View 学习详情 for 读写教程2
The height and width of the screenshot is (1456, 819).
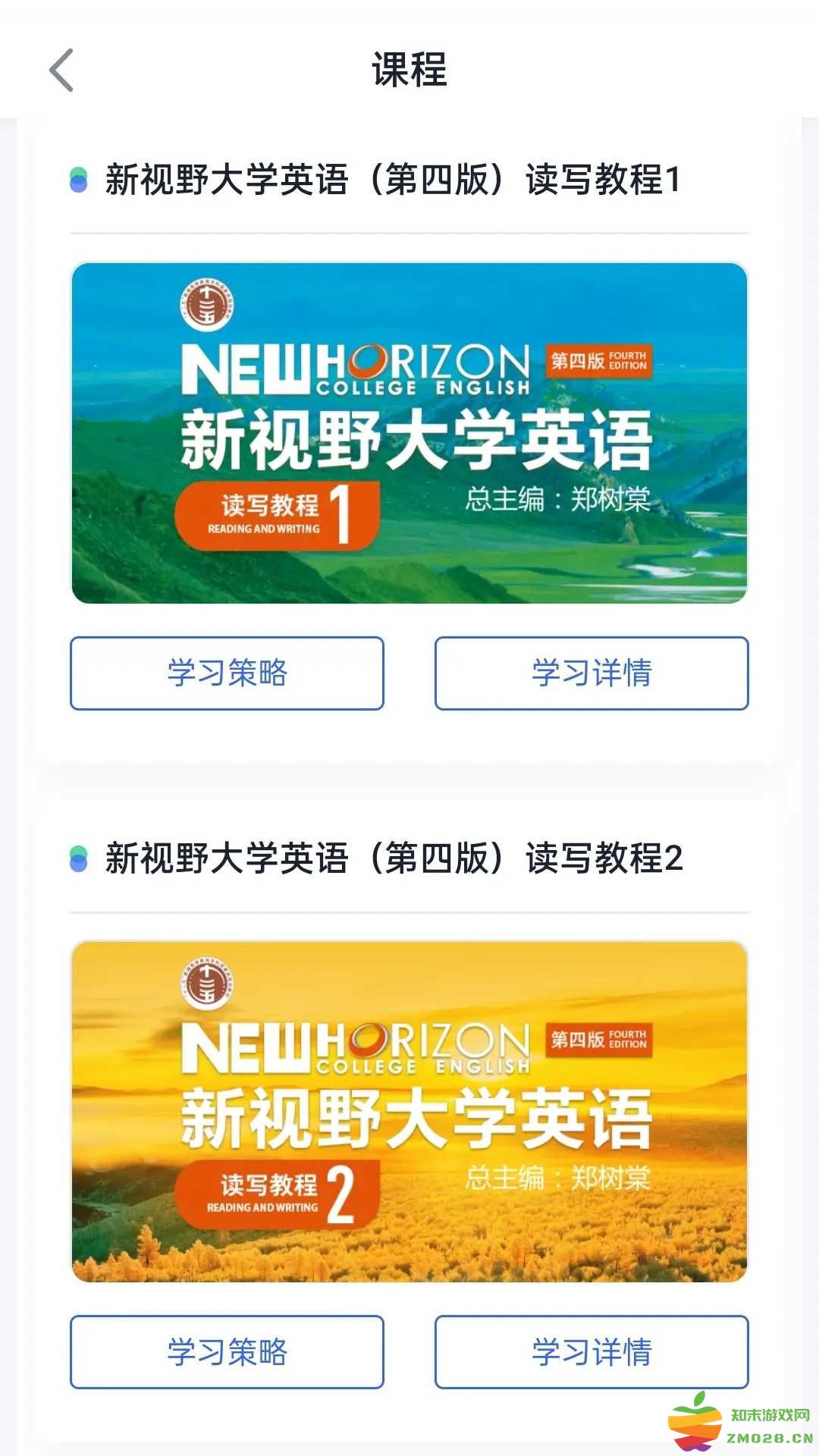coord(591,1352)
